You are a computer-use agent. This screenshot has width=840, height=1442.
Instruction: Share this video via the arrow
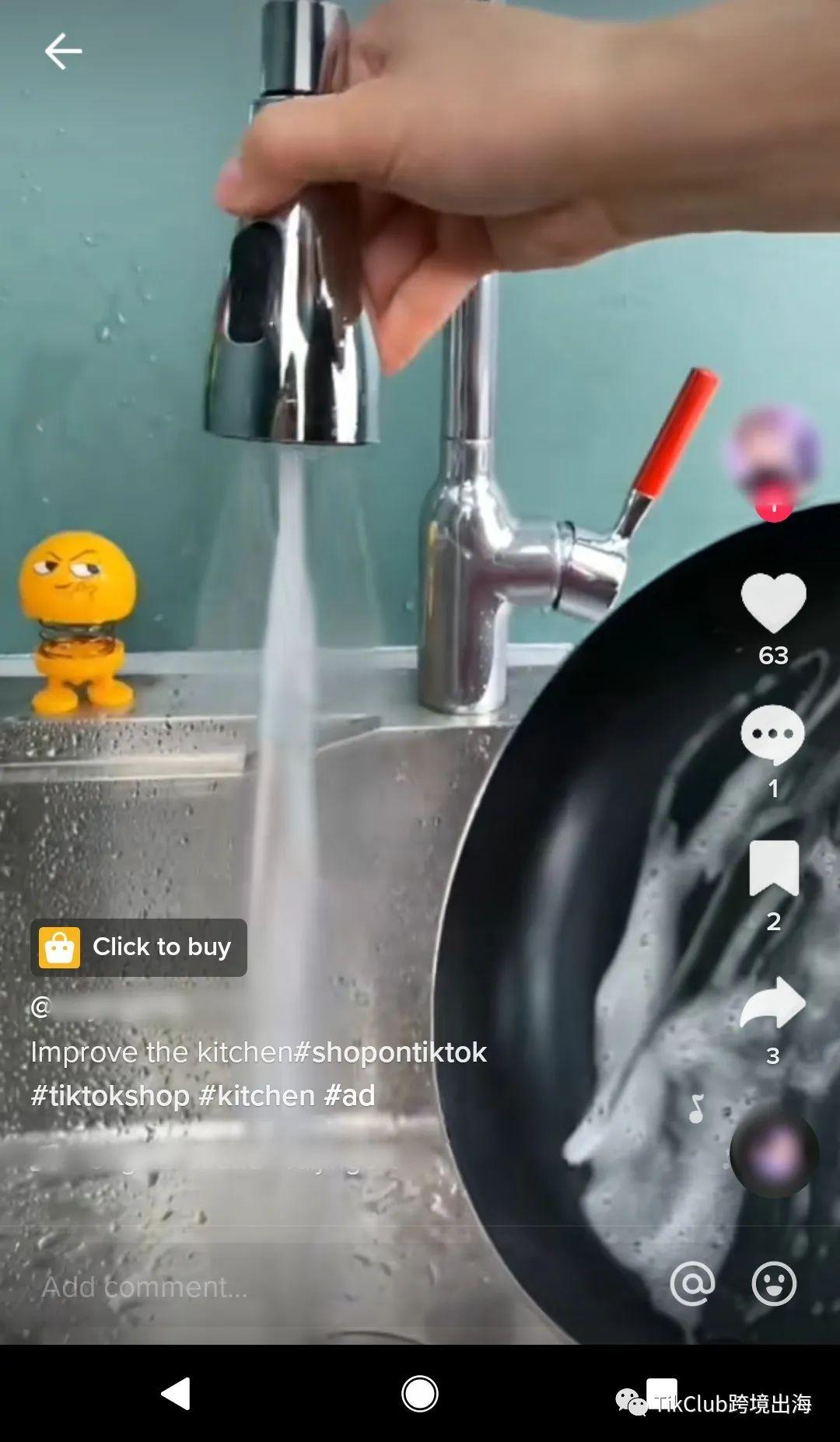(772, 1003)
